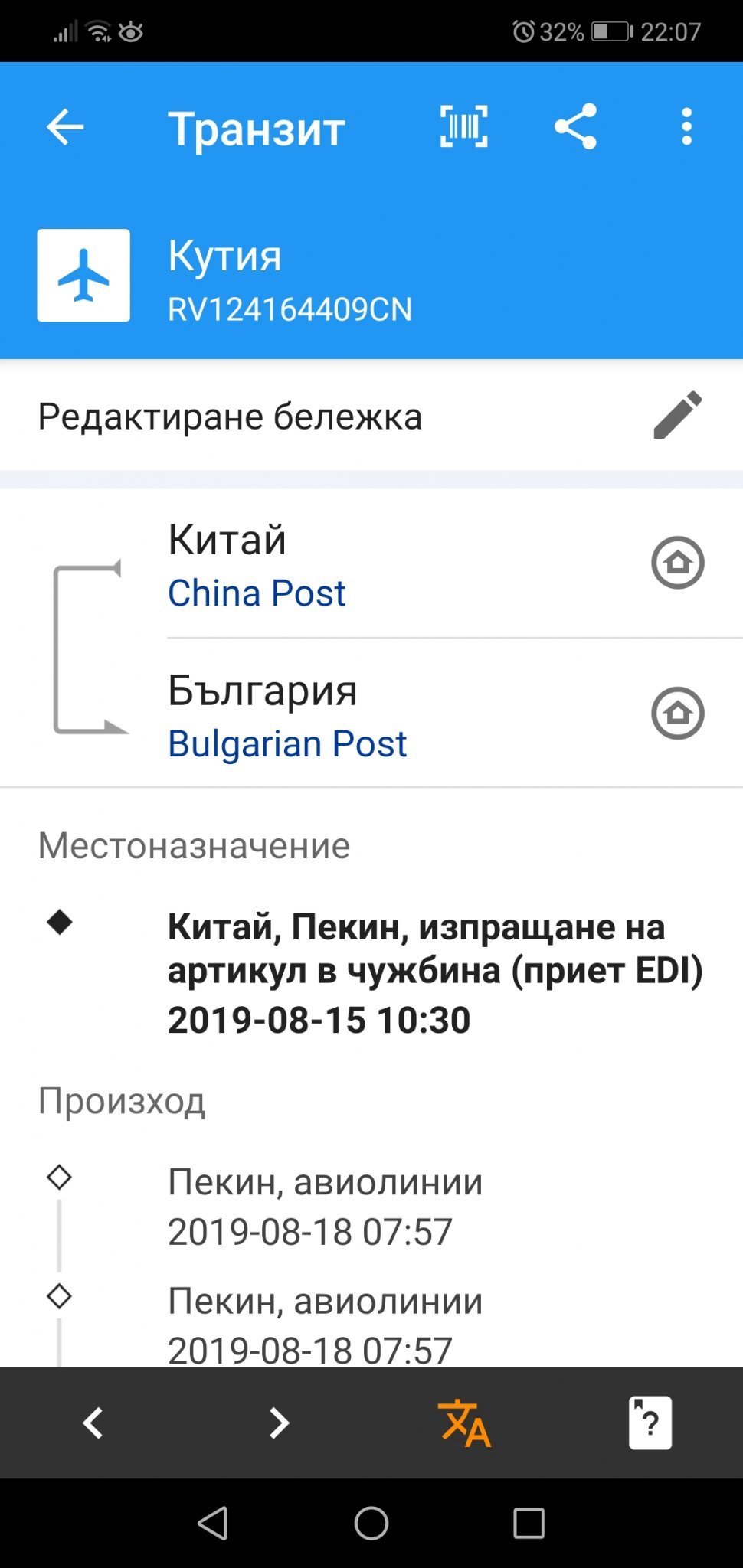The height and width of the screenshot is (1568, 743).
Task: Open the help question mark icon
Action: (650, 1423)
